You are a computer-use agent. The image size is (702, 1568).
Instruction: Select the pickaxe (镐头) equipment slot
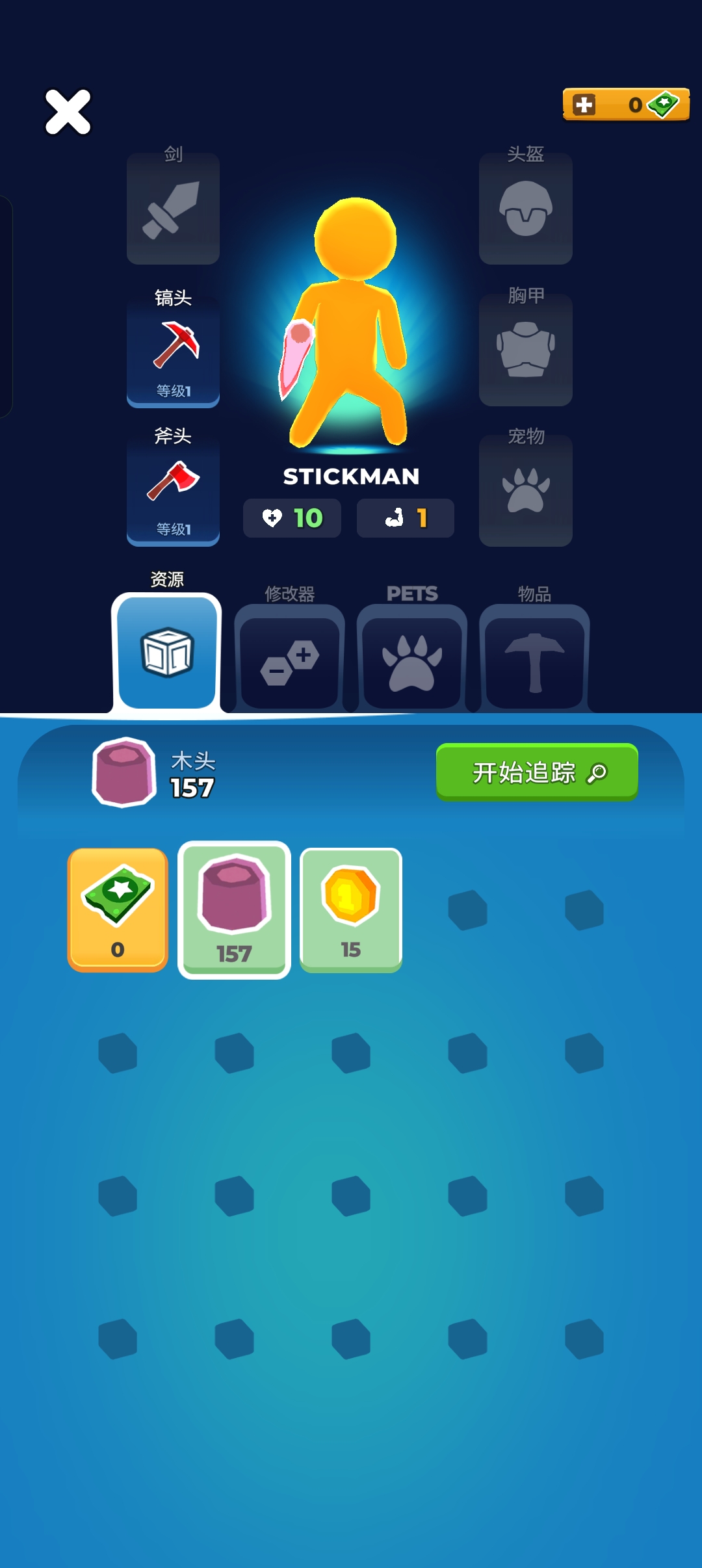click(173, 351)
